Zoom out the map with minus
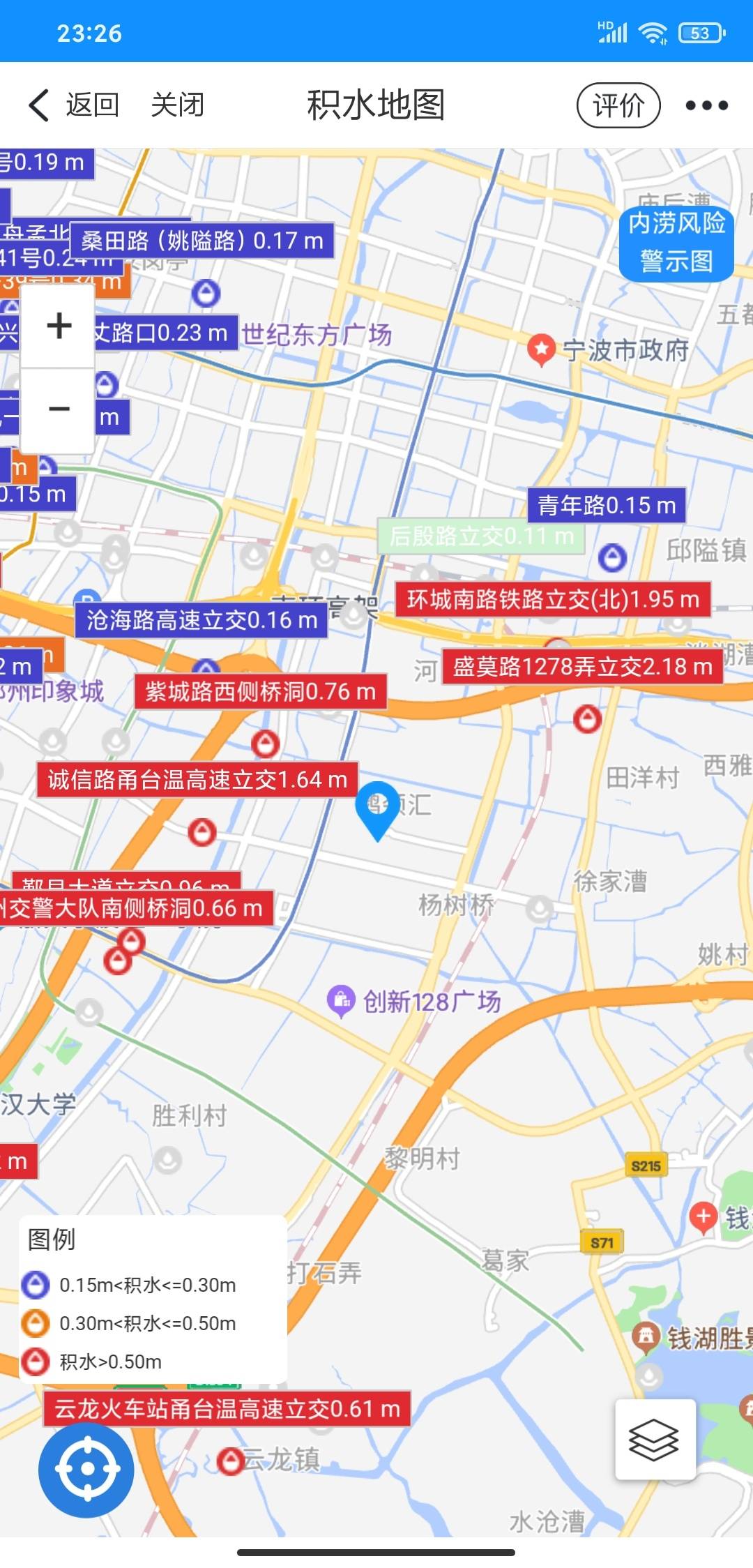Screen dimensions: 753x1568 pyautogui.click(x=59, y=409)
